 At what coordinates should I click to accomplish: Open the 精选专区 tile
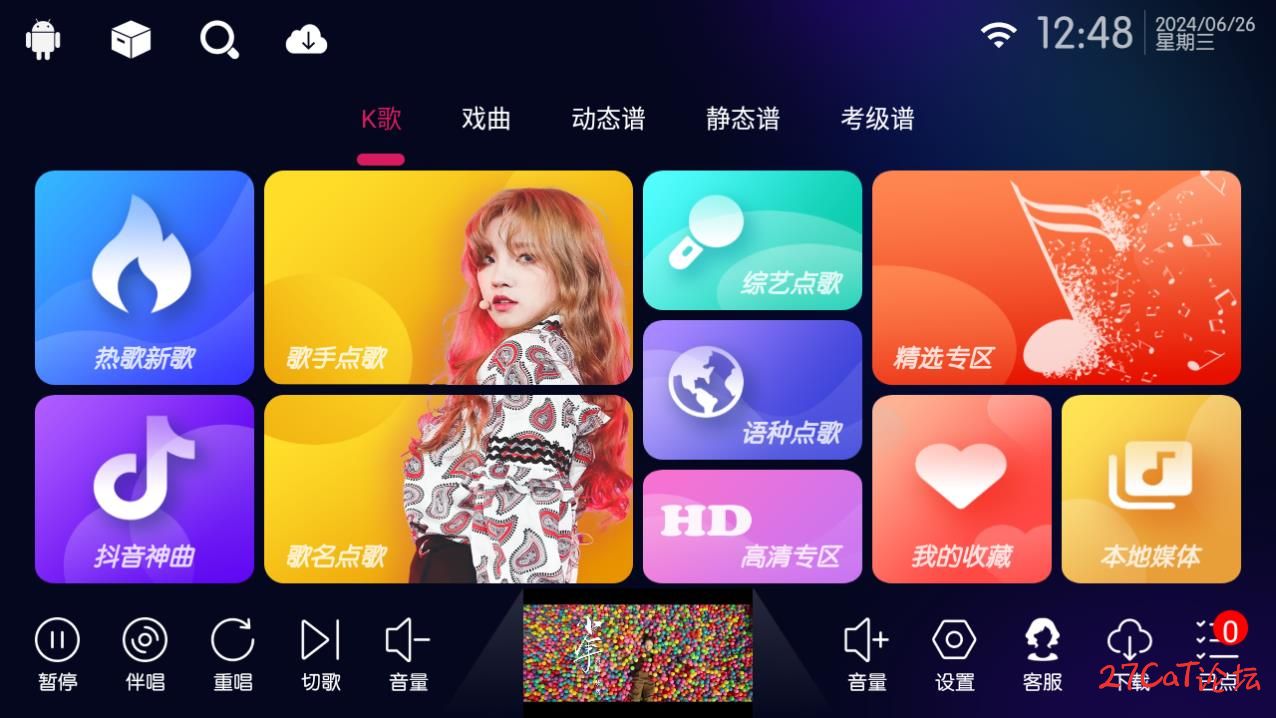point(1056,277)
